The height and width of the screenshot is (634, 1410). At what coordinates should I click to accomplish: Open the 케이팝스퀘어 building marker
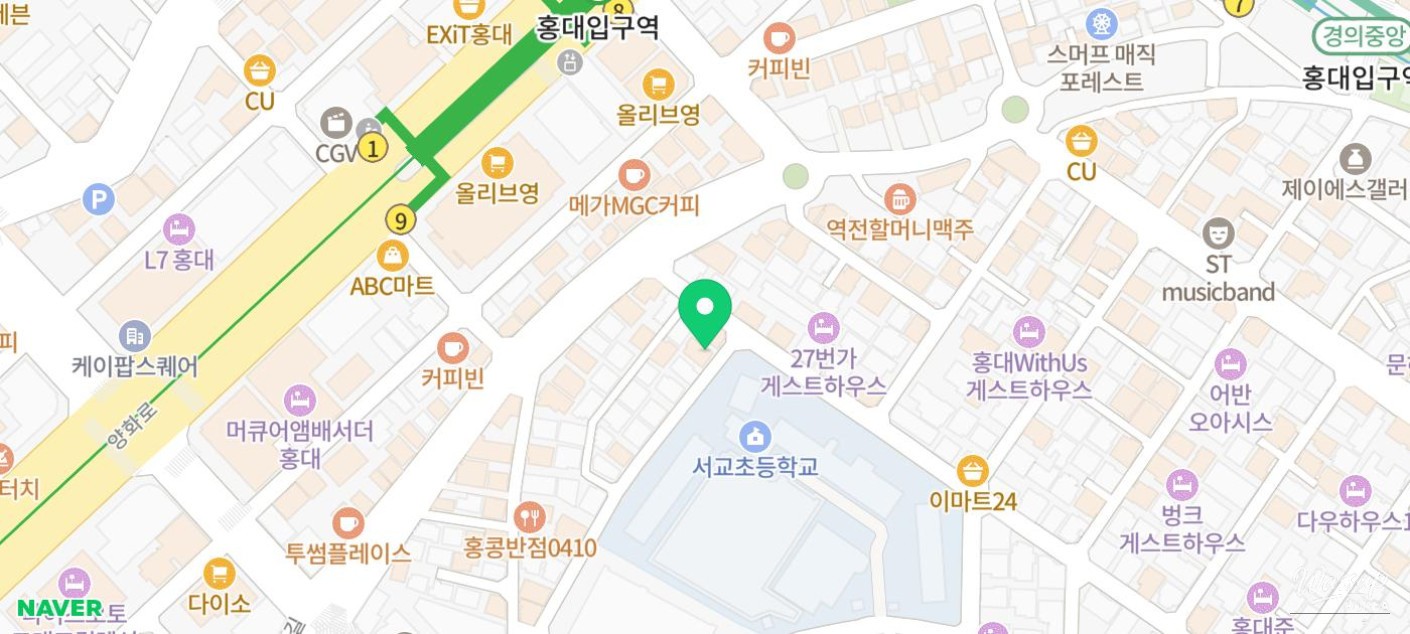pos(134,336)
